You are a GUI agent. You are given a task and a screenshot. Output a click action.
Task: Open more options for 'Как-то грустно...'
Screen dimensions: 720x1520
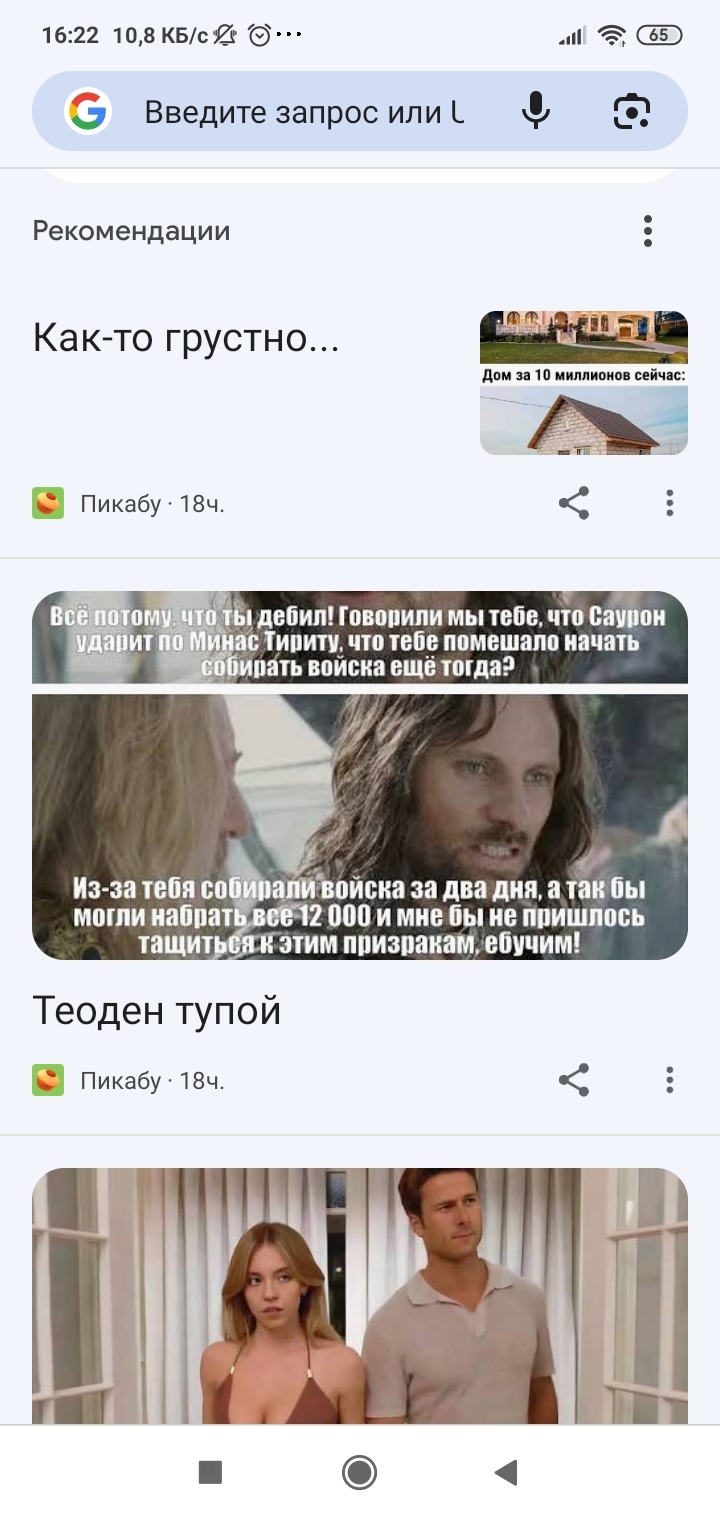coord(669,503)
